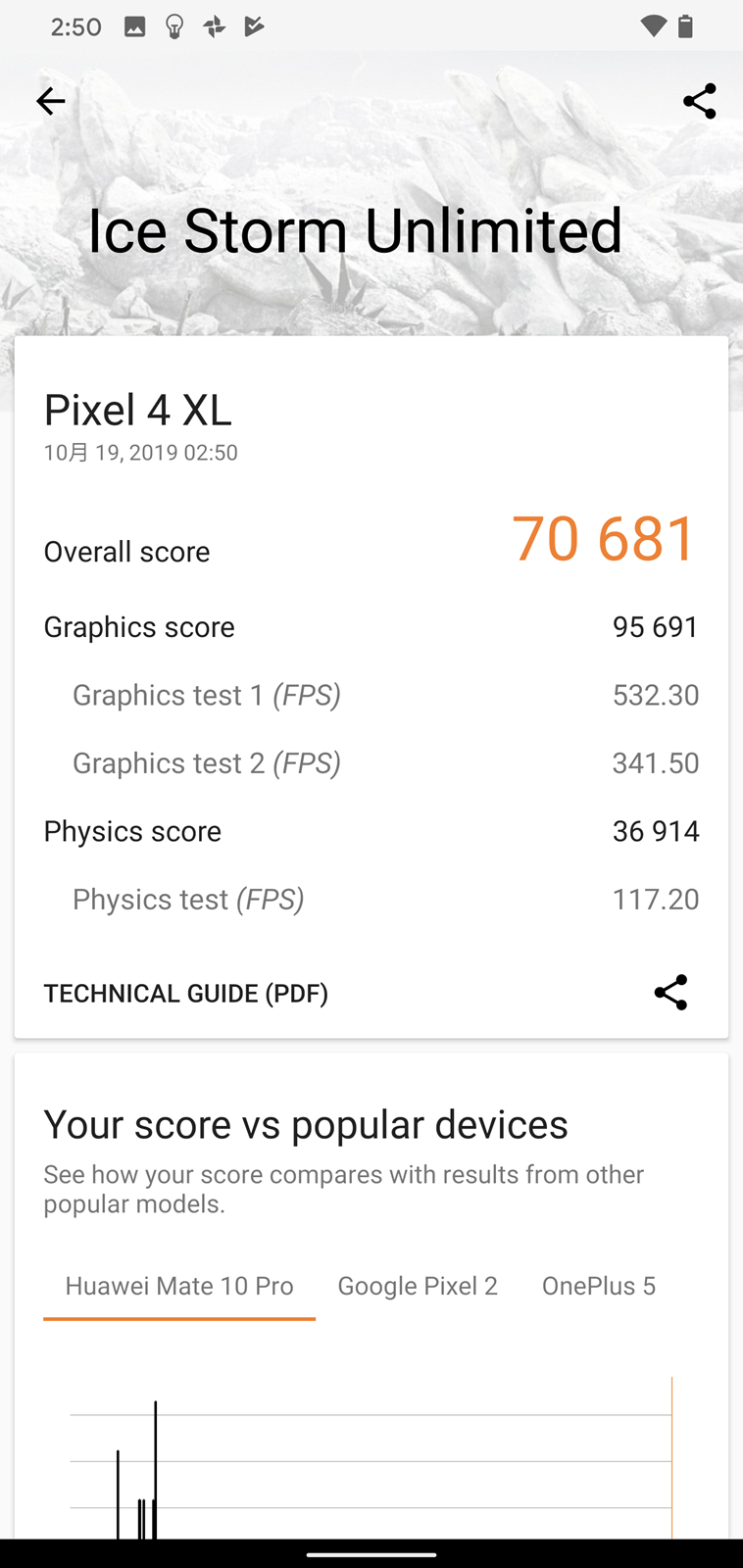Tap the share icon beside Technical Guide
743x1568 pixels.
670,993
